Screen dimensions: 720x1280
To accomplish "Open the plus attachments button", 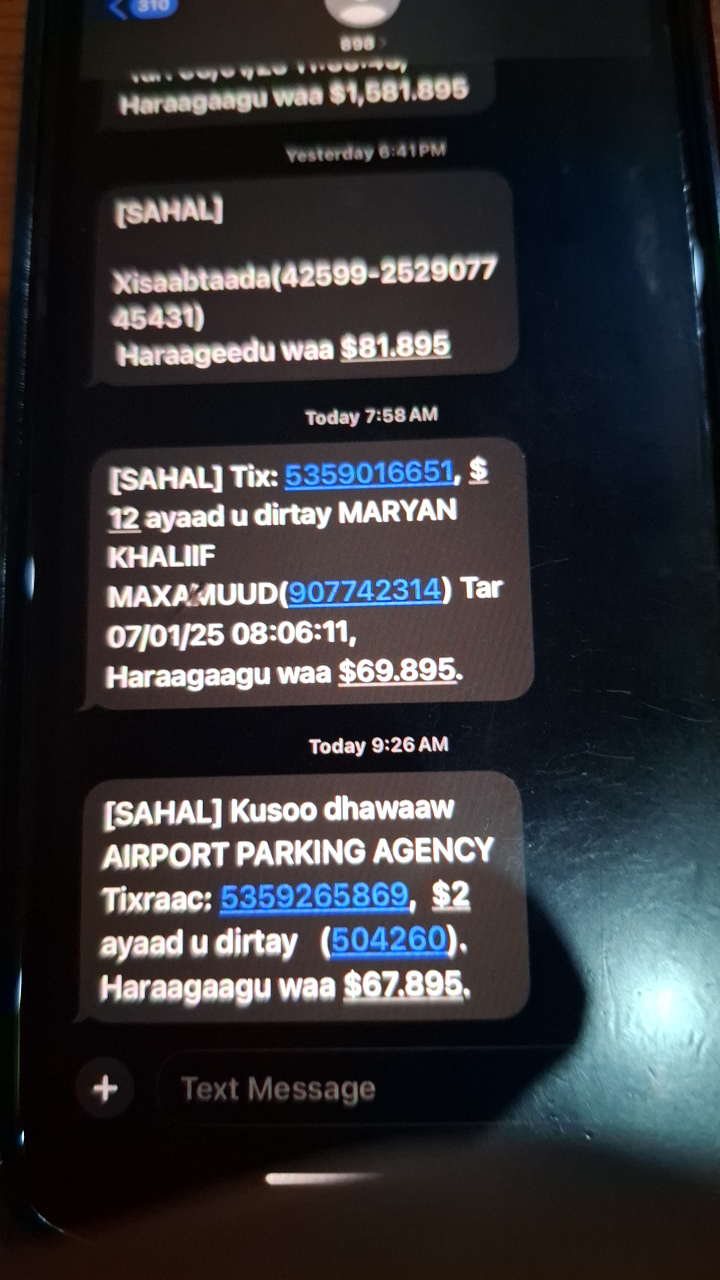I will pyautogui.click(x=105, y=1088).
